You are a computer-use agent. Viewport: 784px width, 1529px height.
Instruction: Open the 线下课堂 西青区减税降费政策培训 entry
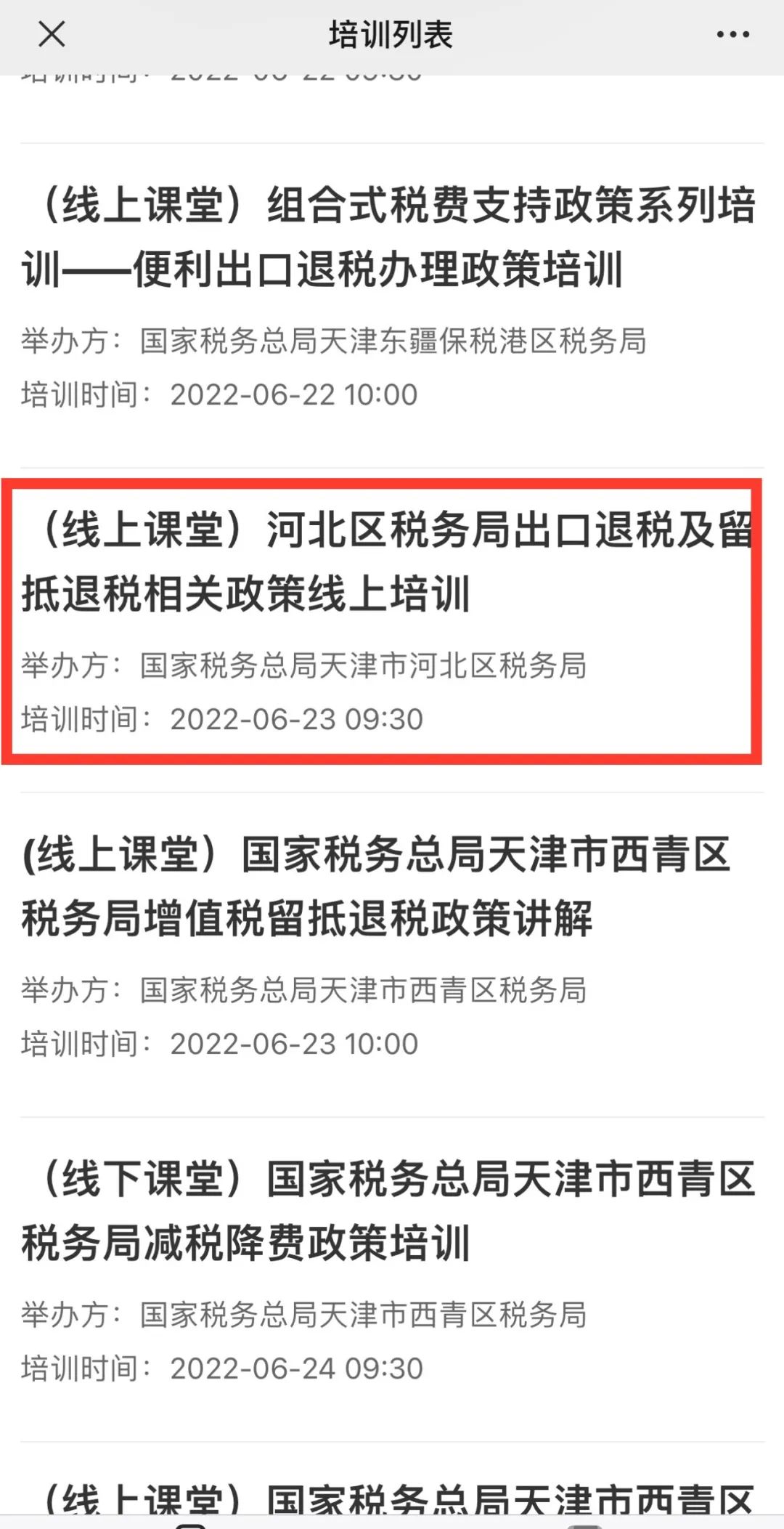[x=392, y=1278]
